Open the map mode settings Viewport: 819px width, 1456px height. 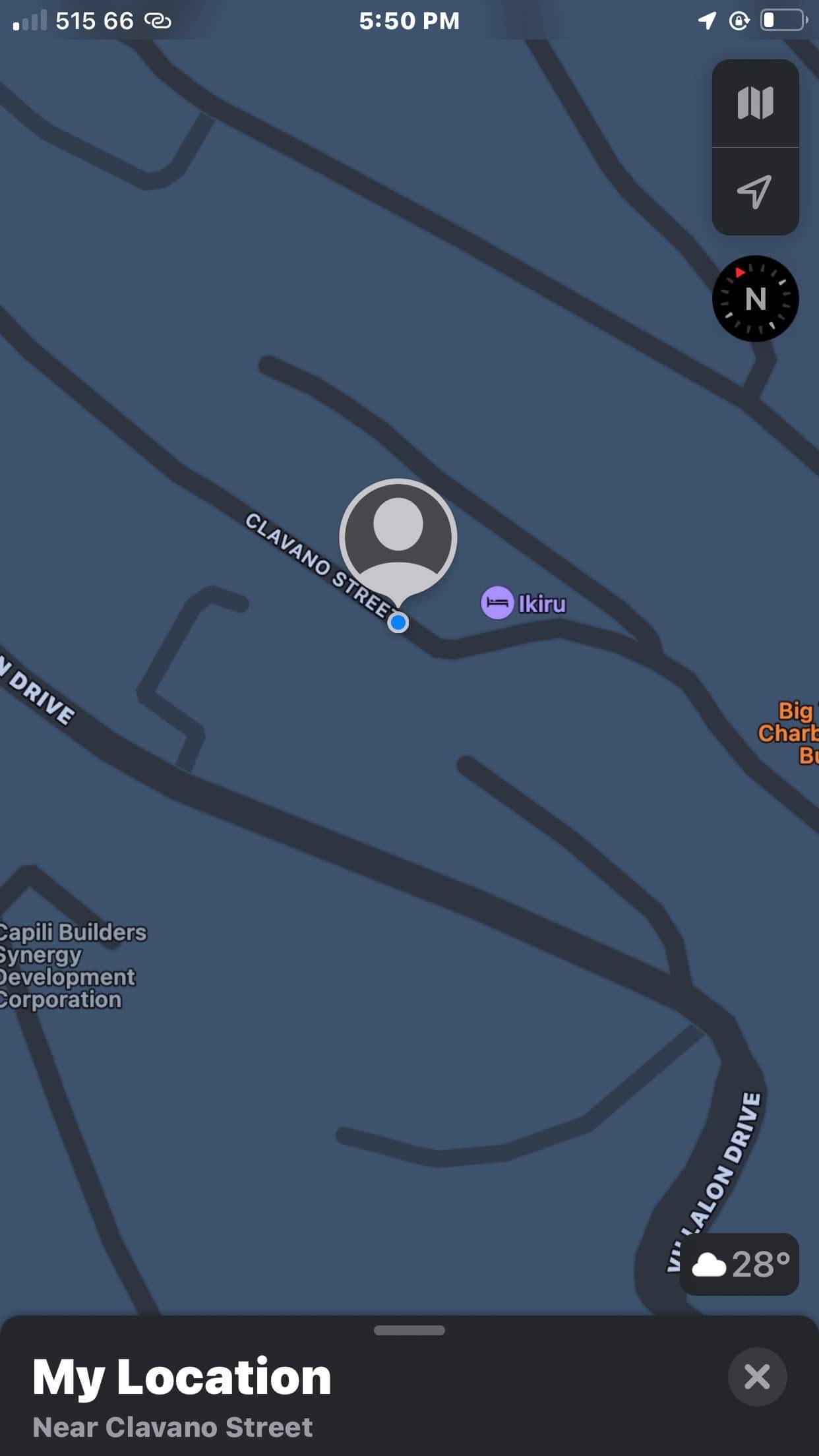coord(755,103)
